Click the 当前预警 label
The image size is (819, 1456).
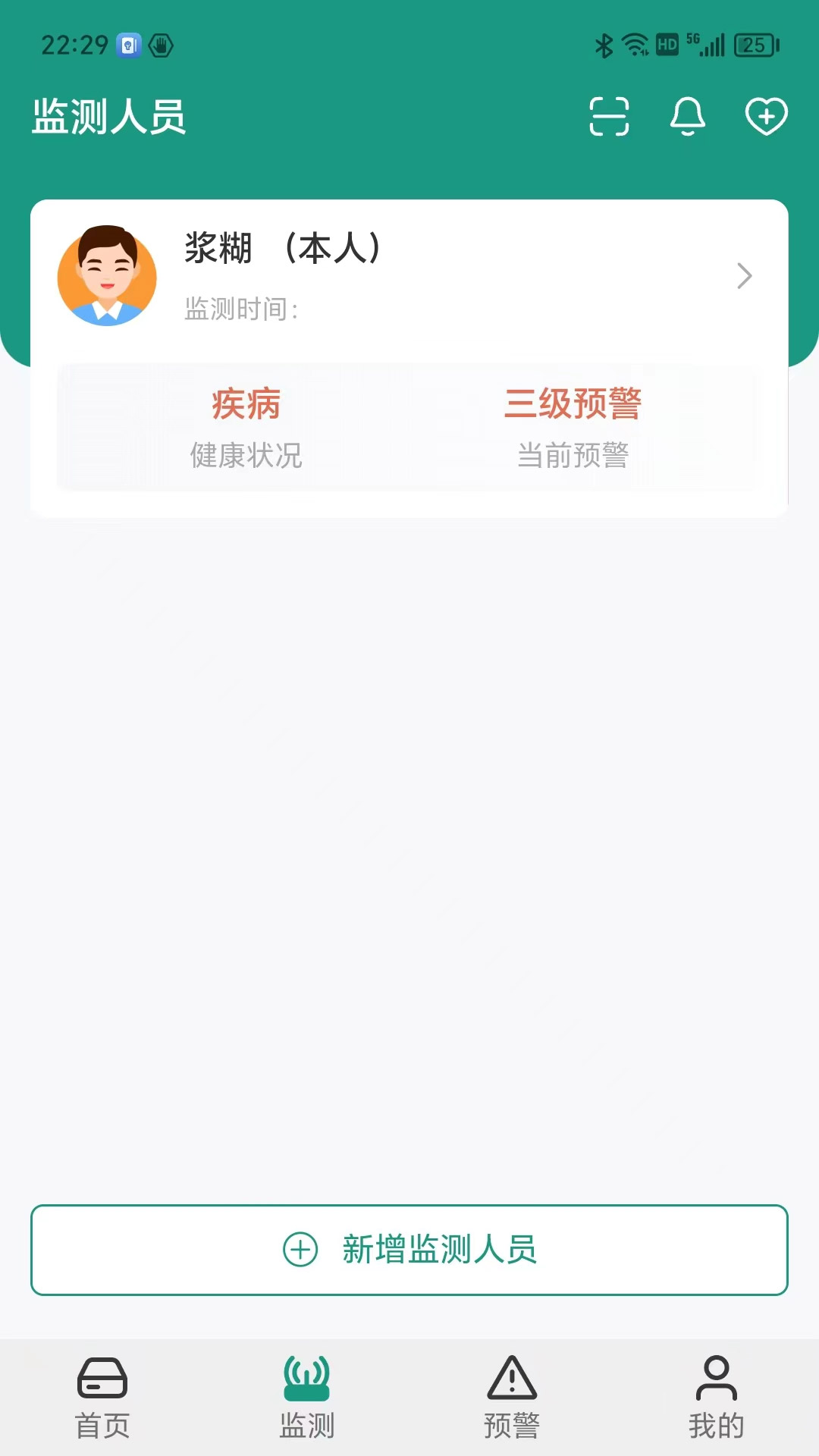[574, 455]
